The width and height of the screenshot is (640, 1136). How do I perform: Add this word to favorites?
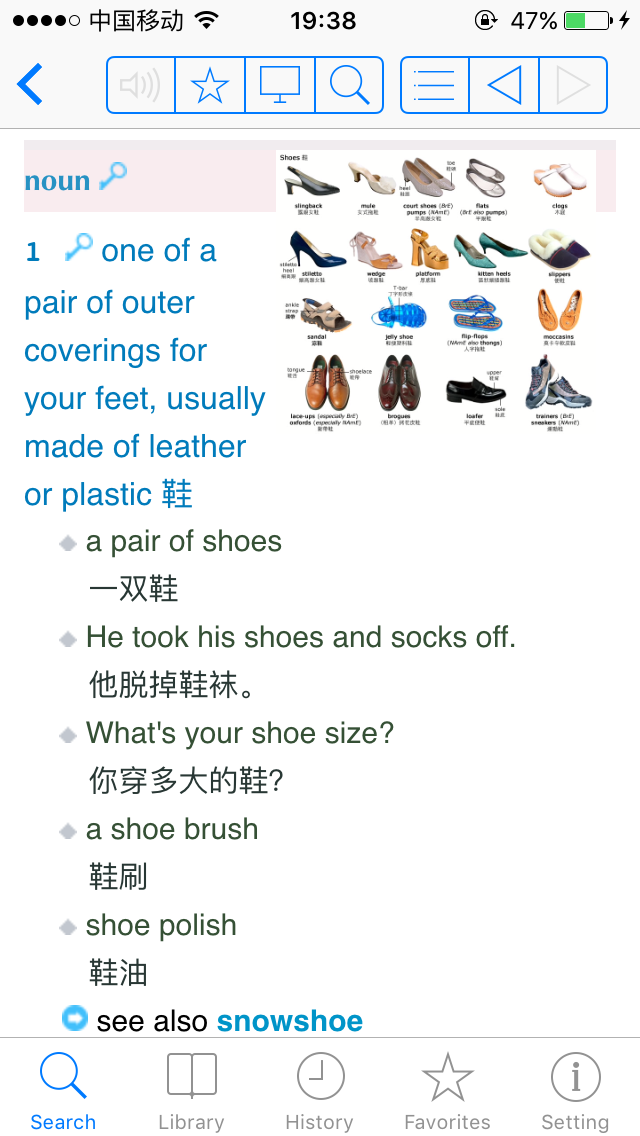coord(210,85)
